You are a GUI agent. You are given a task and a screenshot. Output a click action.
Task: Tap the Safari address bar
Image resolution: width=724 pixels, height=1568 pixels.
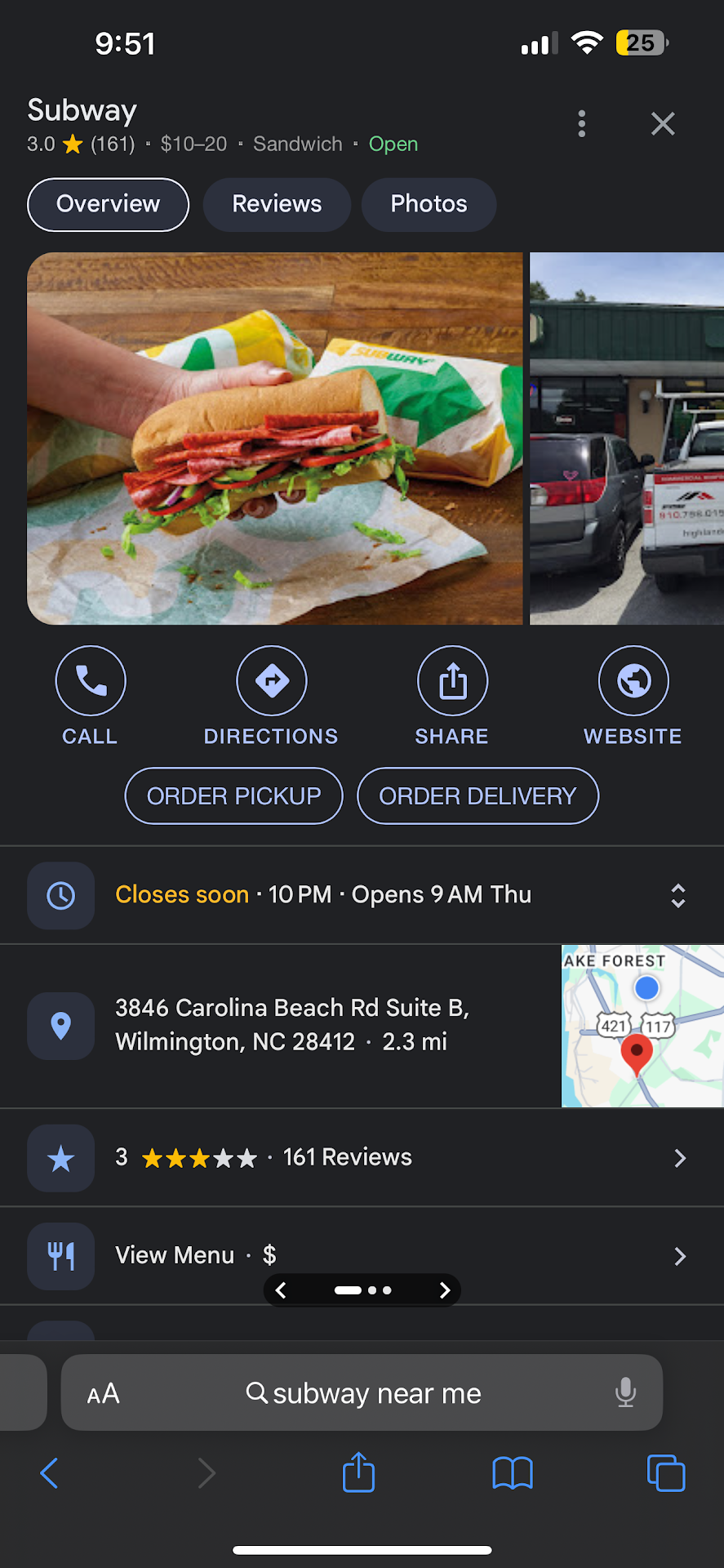[375, 1393]
